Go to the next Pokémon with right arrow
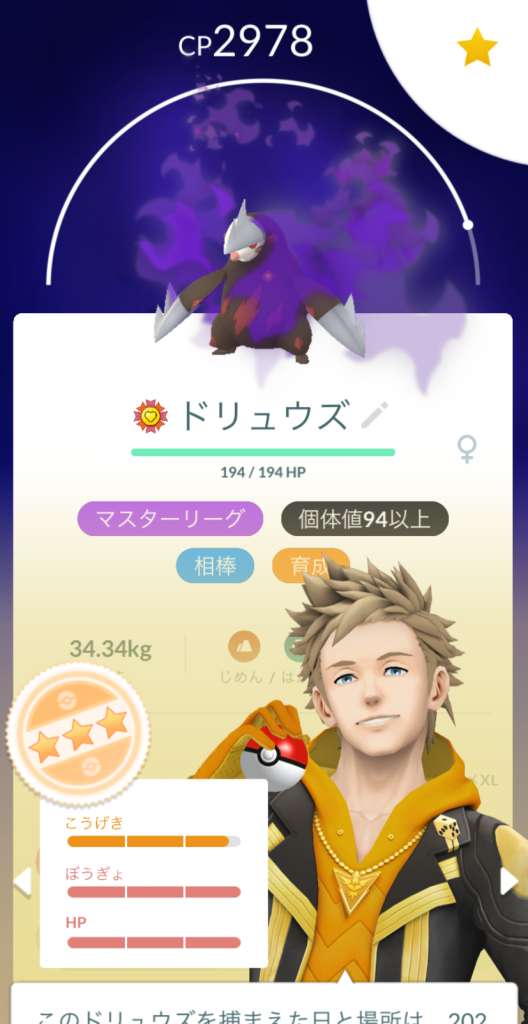Screen dimensions: 528x1024 tap(509, 881)
